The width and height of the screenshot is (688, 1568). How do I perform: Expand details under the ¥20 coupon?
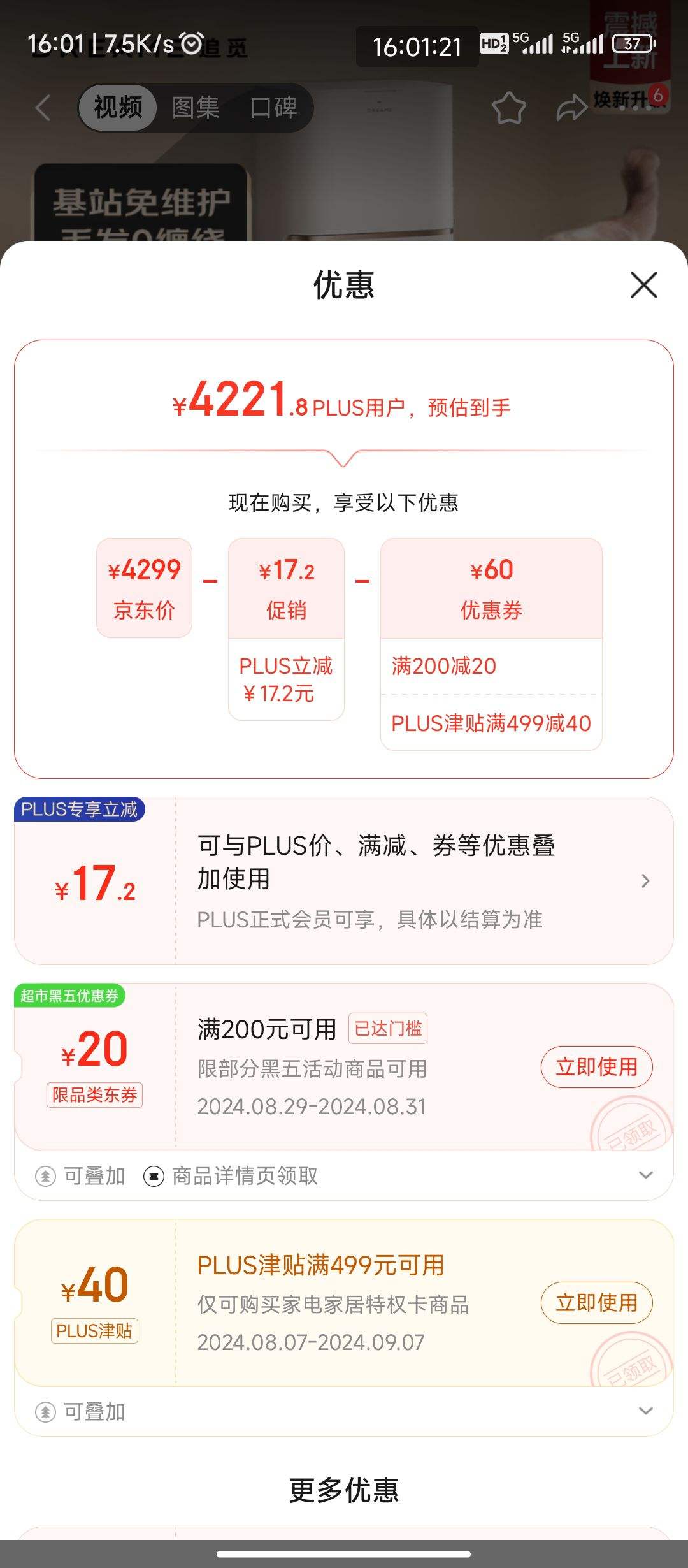[x=645, y=1175]
